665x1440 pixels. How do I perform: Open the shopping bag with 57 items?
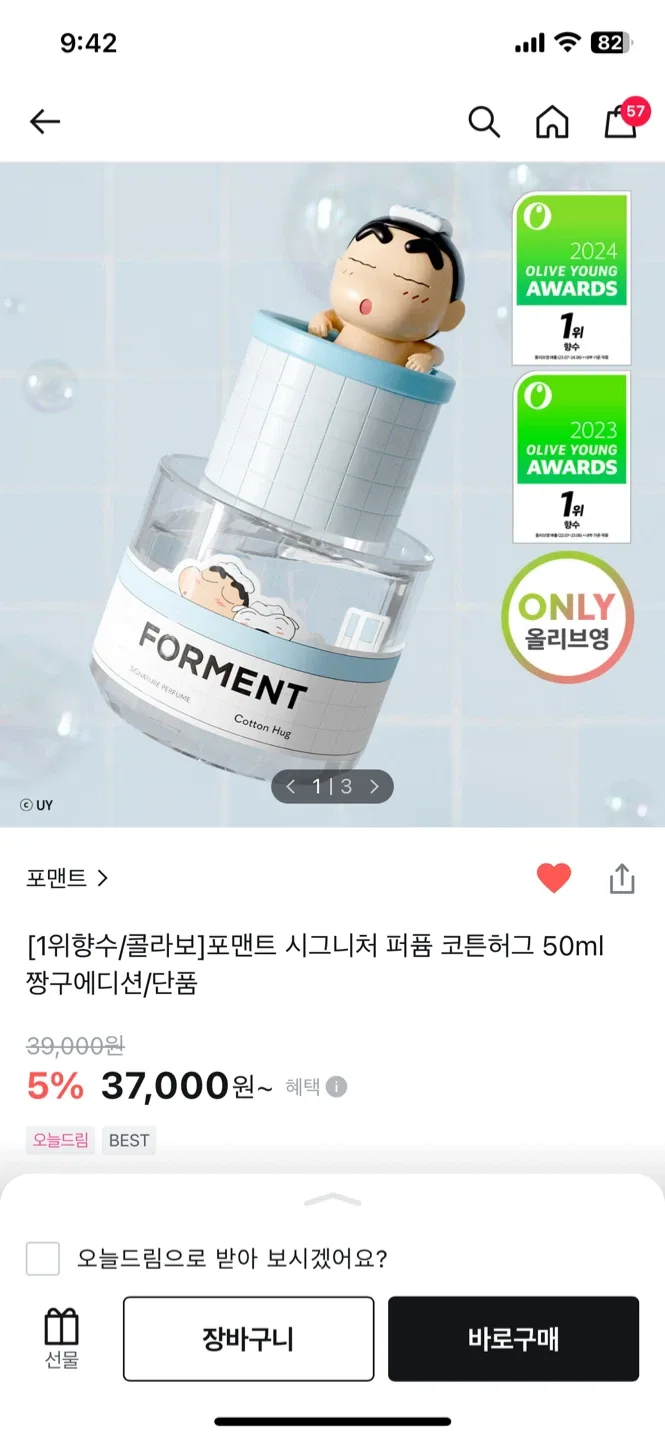pos(621,121)
